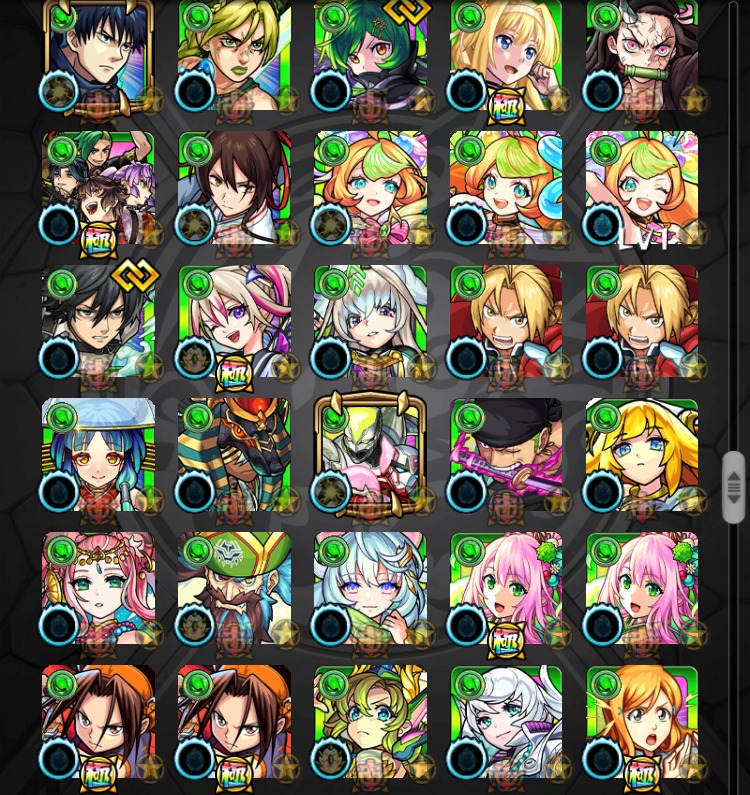Viewport: 750px width, 795px height.
Task: Choose the black-haired man with a link badge
Action: (x=98, y=321)
